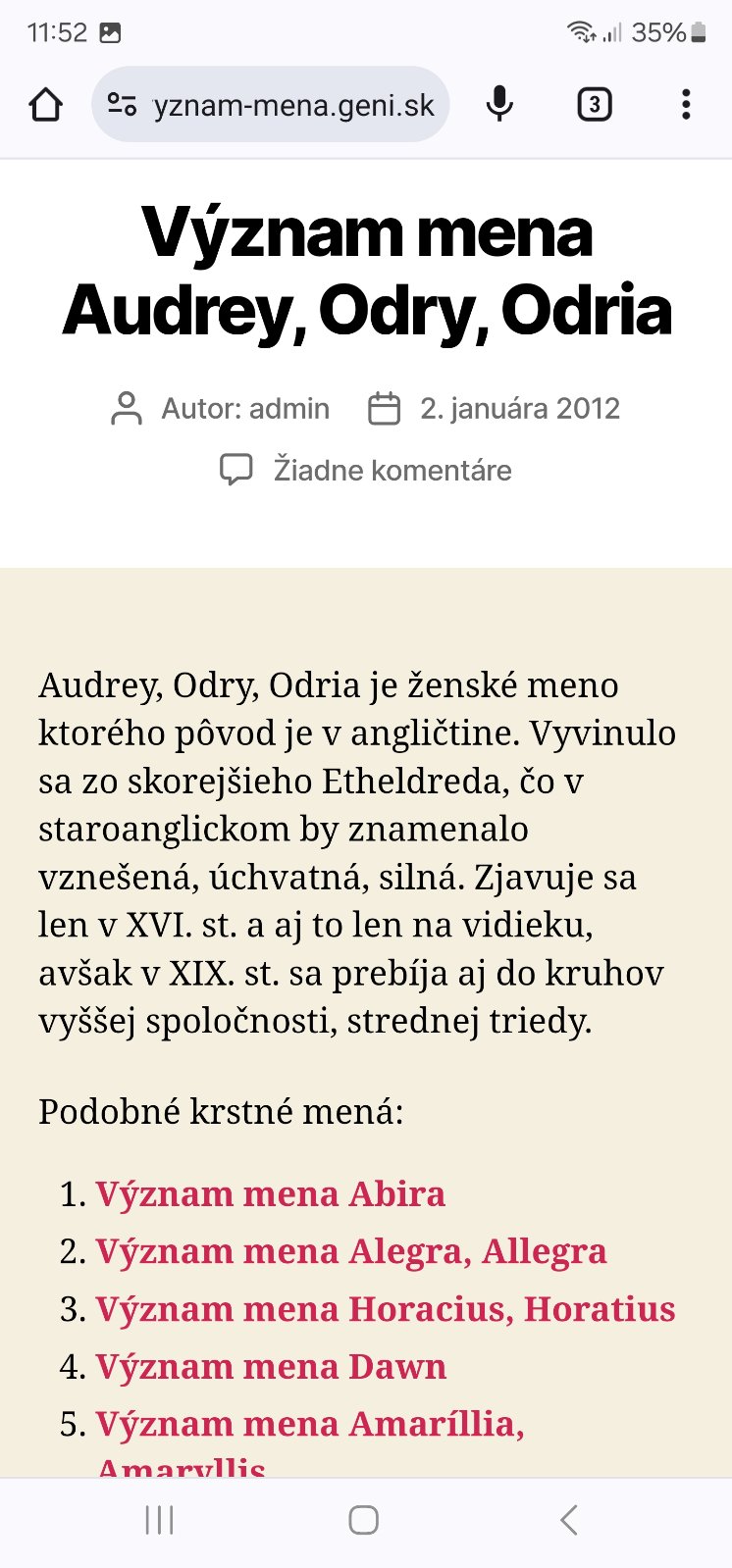
Task: Open the 2. januára 2012 date link
Action: pos(519,408)
